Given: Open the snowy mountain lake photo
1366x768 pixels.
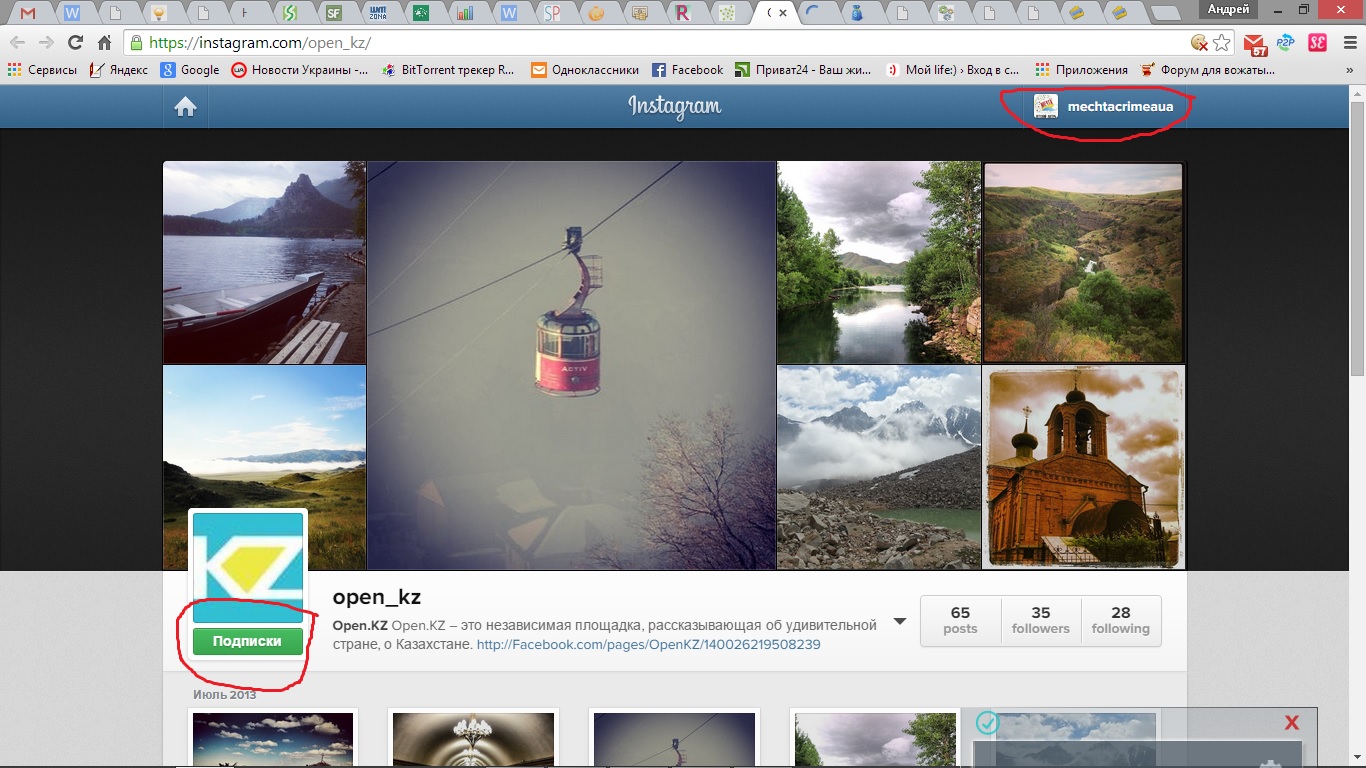Looking at the screenshot, I should 879,467.
